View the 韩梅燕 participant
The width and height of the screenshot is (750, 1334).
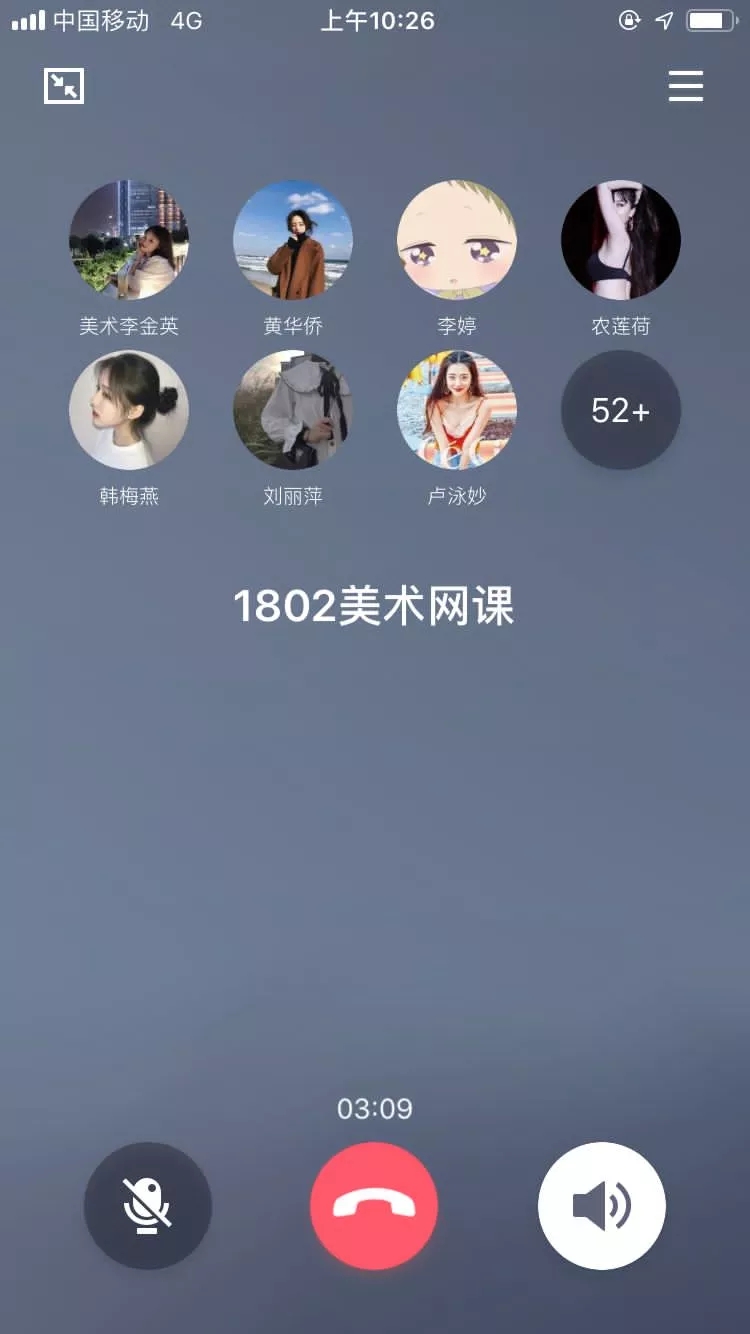point(129,410)
